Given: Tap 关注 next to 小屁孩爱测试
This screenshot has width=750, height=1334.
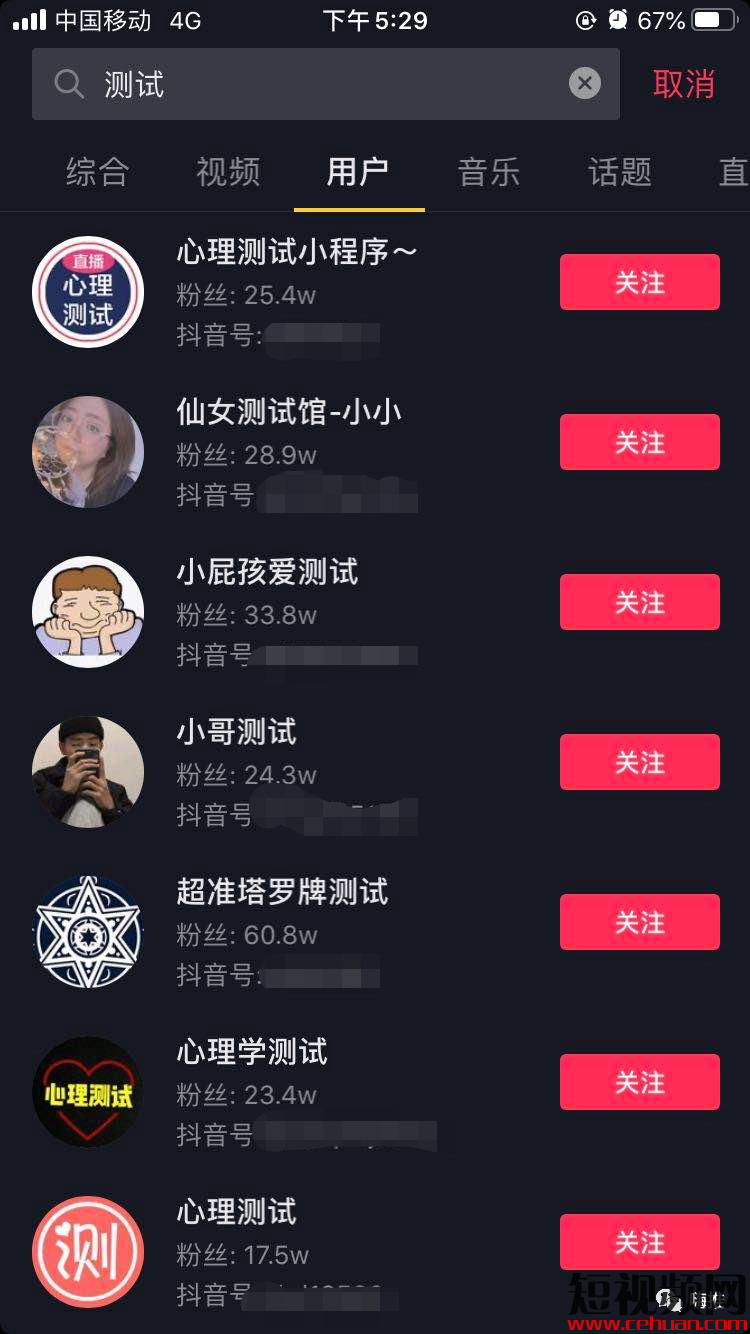Looking at the screenshot, I should click(639, 602).
